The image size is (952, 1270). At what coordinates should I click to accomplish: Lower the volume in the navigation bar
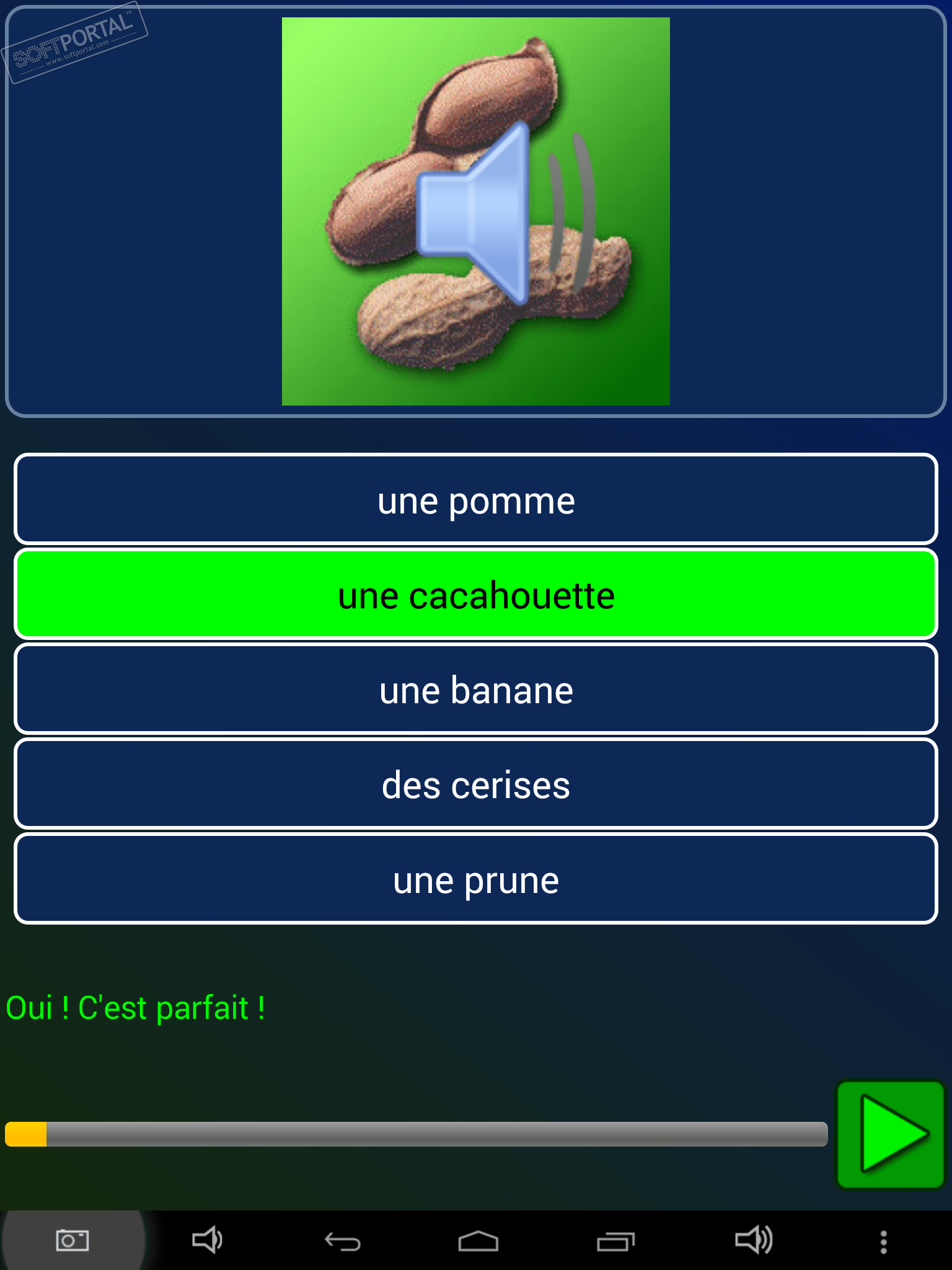click(207, 1241)
